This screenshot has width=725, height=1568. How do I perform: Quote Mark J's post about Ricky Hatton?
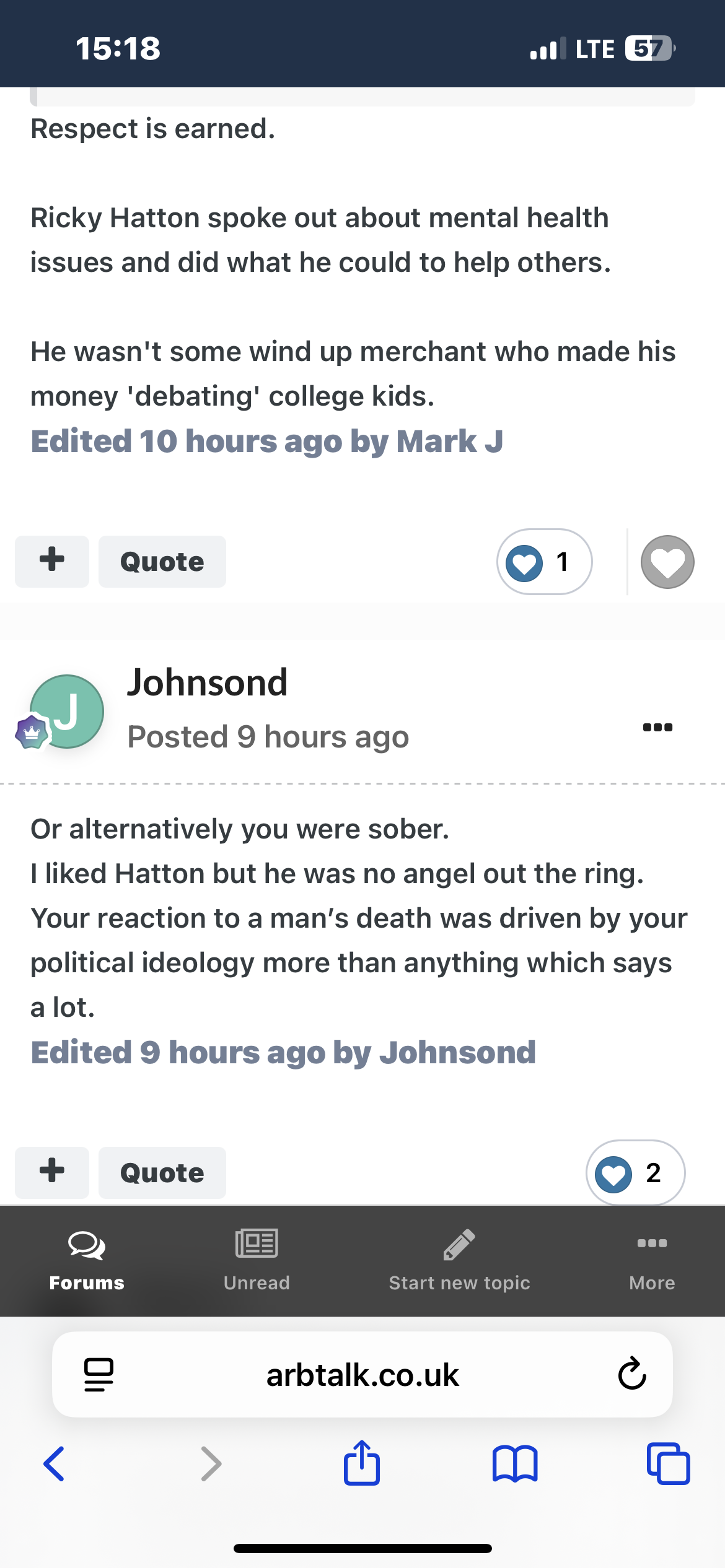tap(162, 562)
